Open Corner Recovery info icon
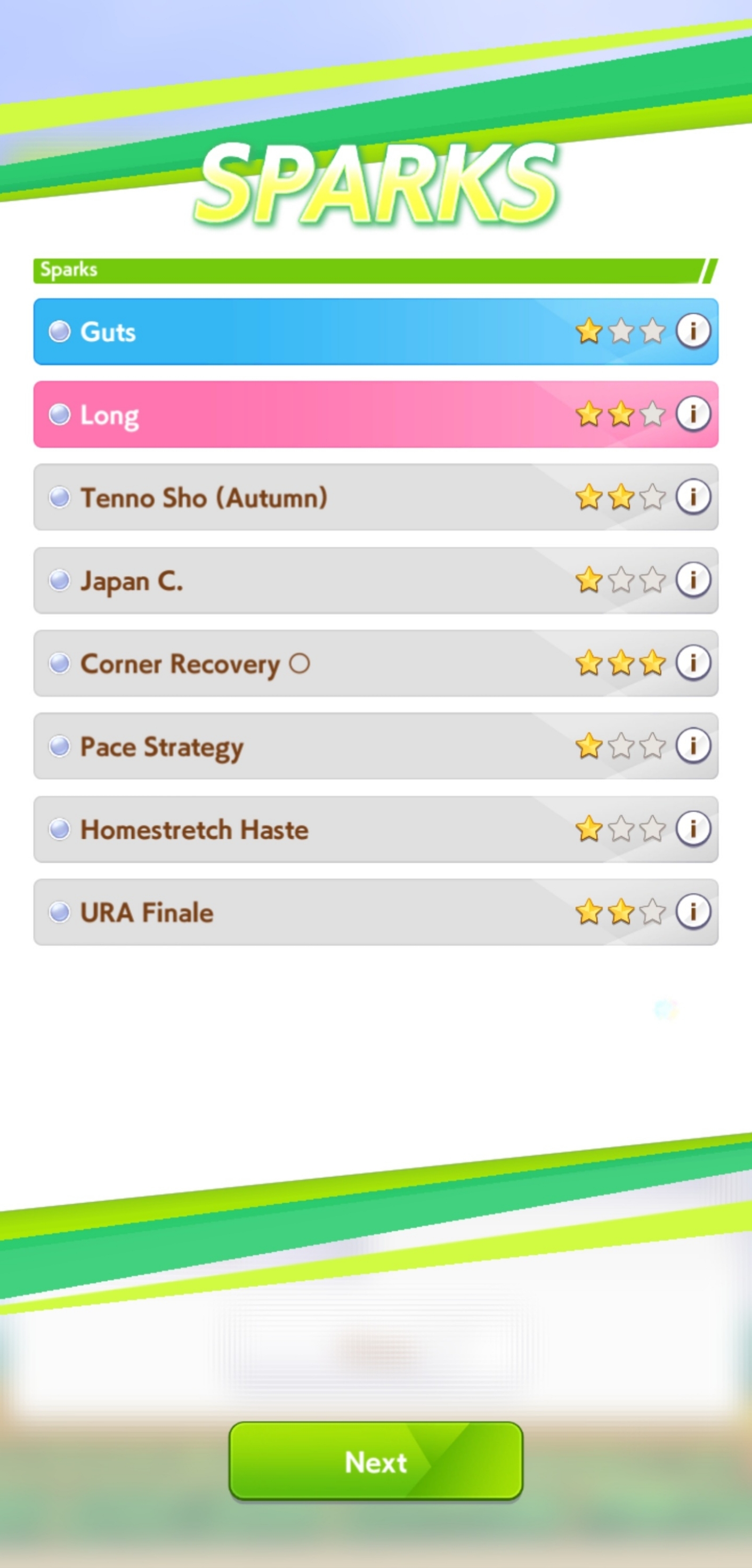This screenshot has height=1568, width=752. pyautogui.click(x=693, y=662)
